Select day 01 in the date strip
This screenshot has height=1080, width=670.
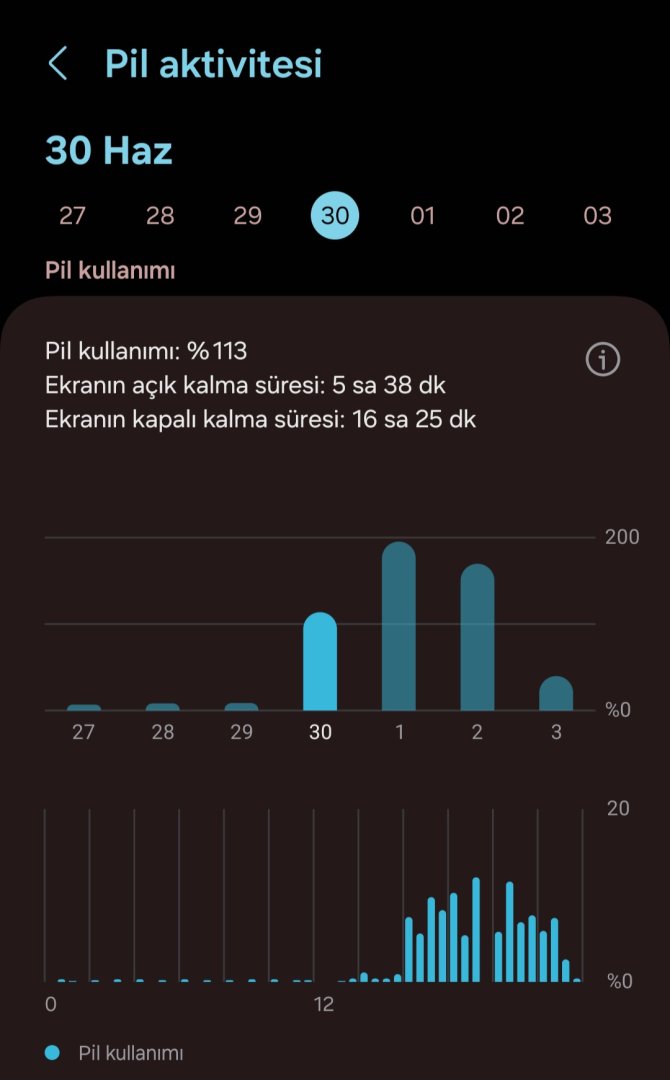pos(423,216)
